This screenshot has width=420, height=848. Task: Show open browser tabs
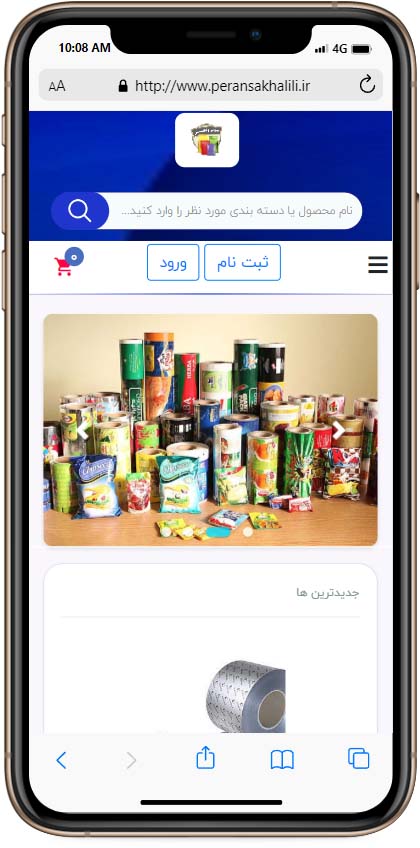click(358, 759)
